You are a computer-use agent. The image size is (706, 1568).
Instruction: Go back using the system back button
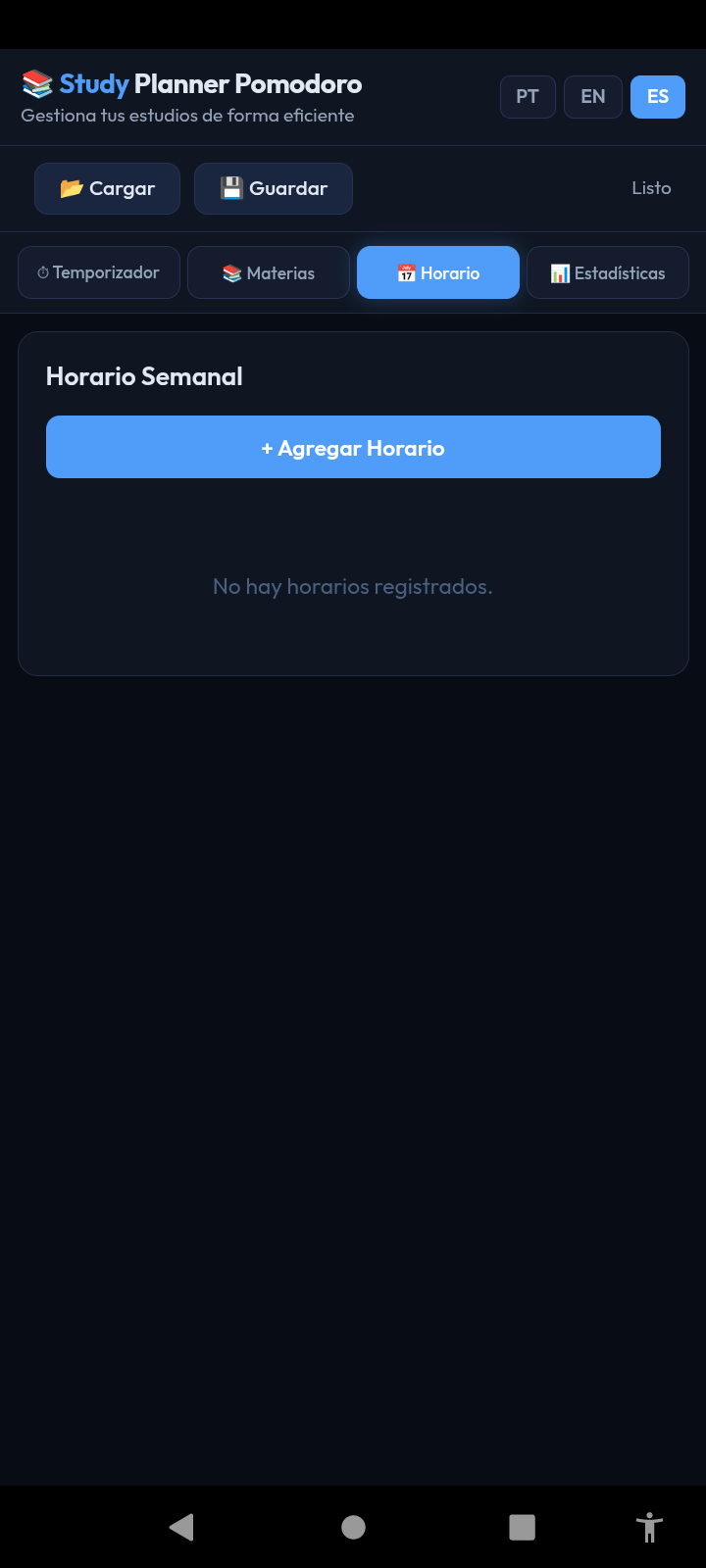(181, 1527)
